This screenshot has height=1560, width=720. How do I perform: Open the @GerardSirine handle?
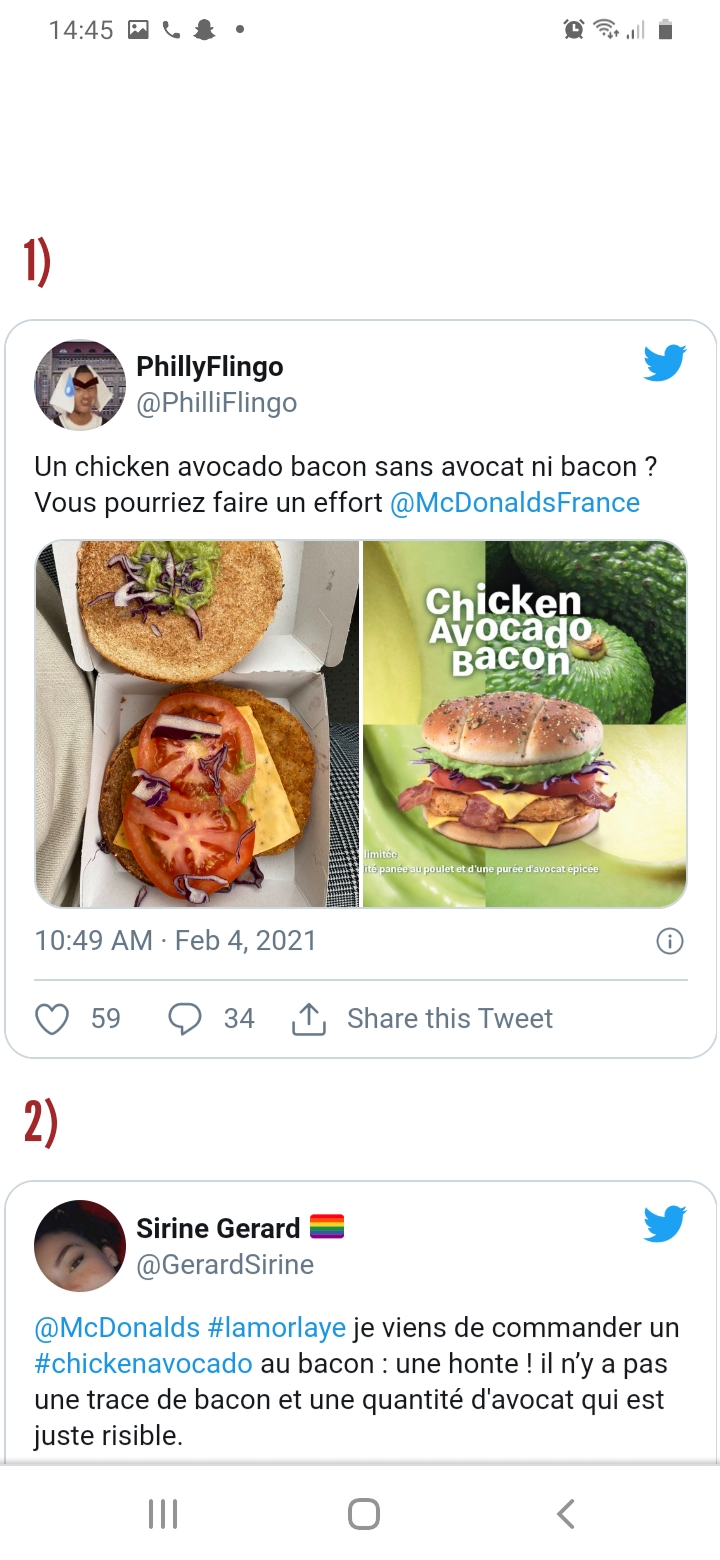coord(225,1265)
